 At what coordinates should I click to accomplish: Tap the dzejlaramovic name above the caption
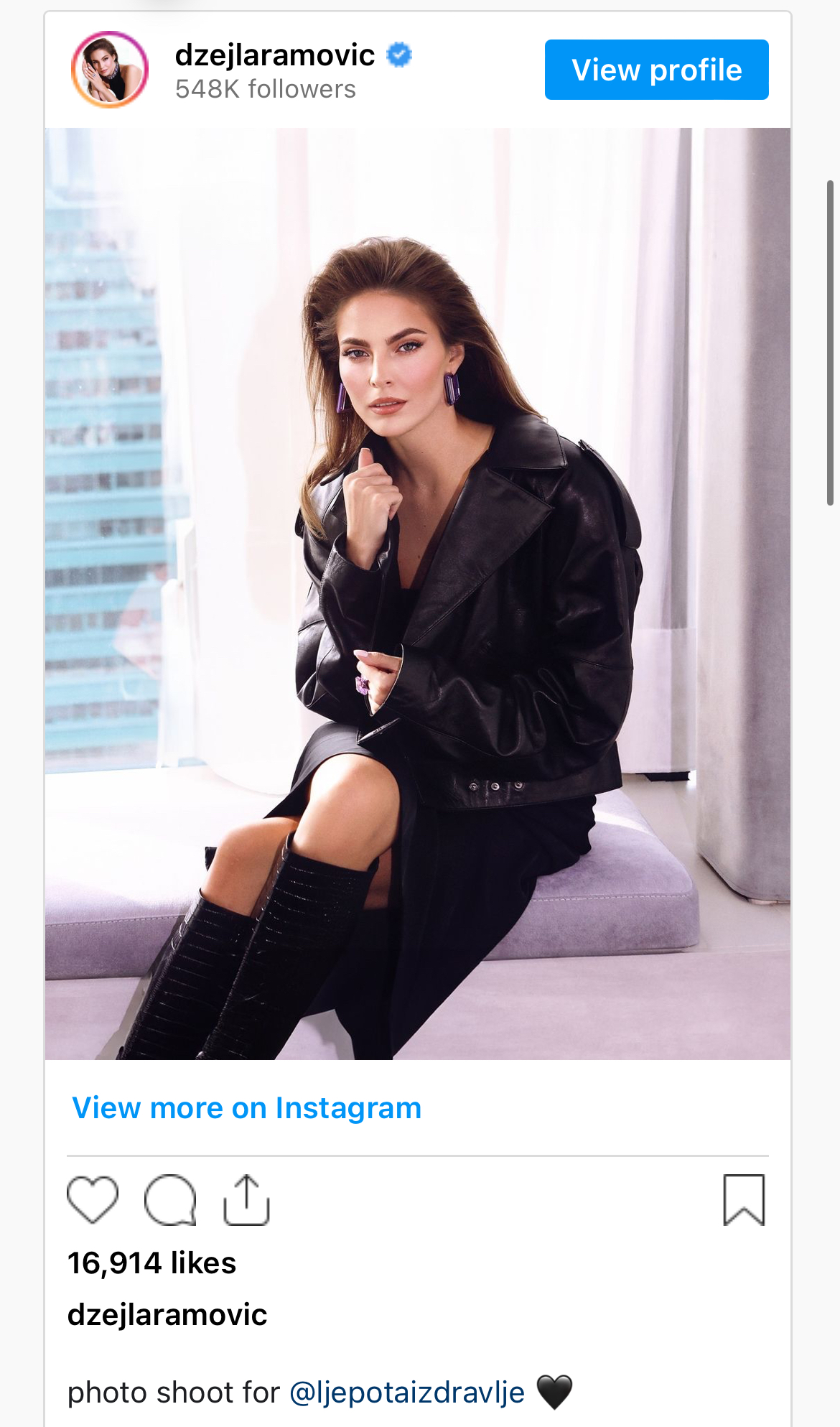tap(167, 1314)
